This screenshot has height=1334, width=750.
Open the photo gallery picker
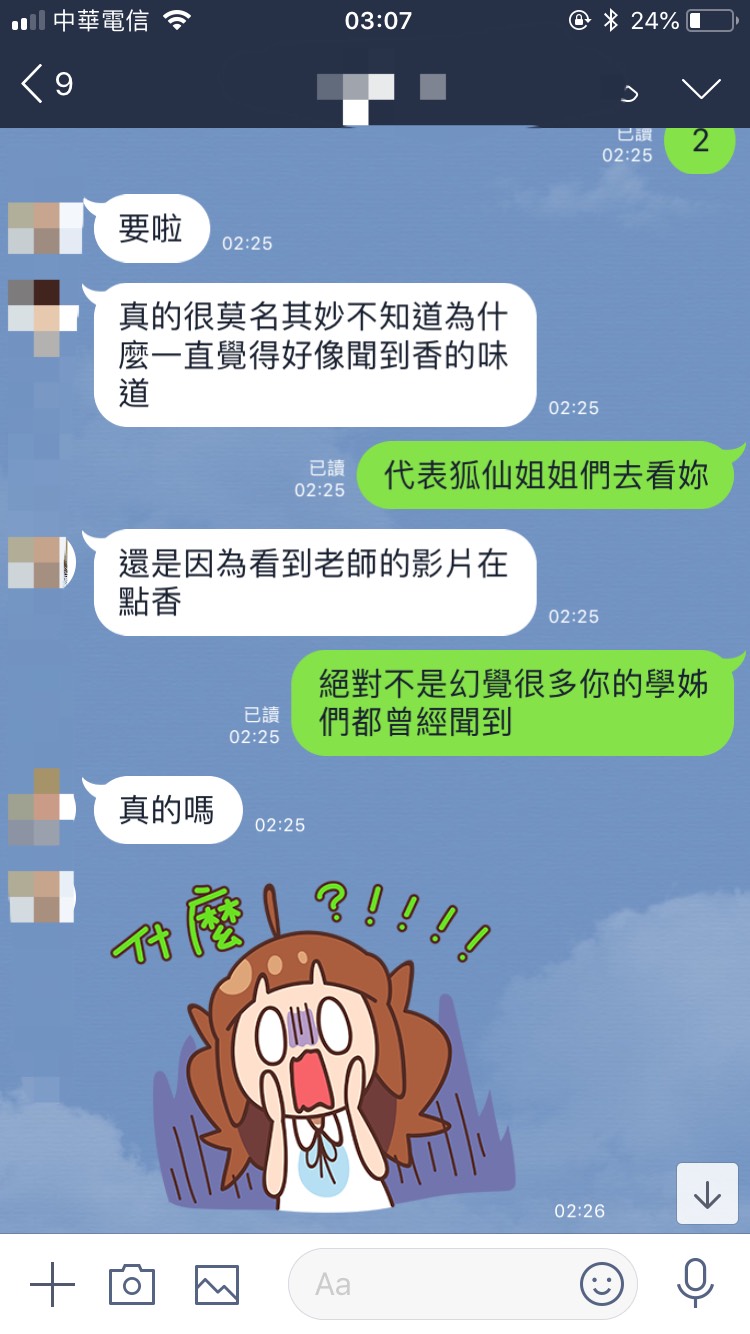click(217, 1284)
